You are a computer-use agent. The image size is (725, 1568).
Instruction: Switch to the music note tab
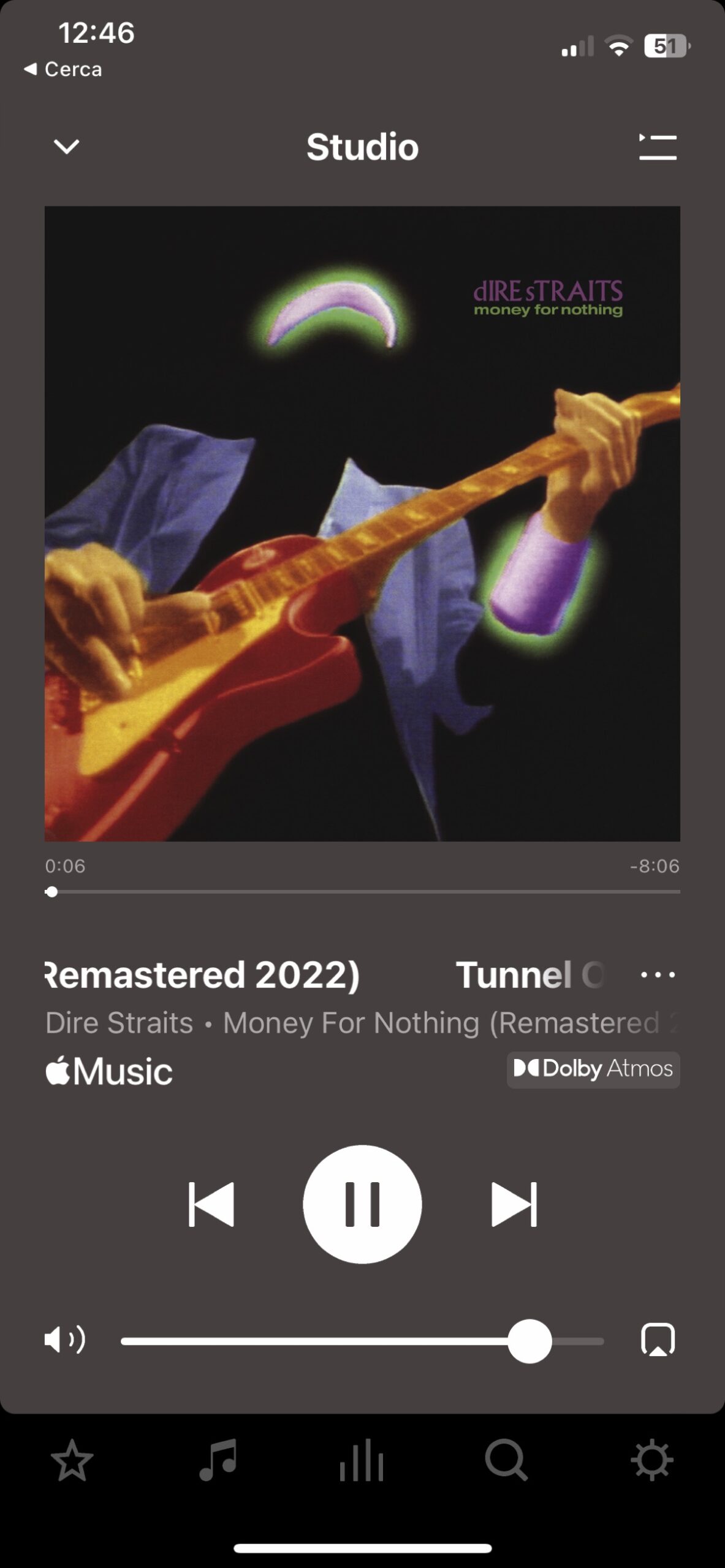(x=218, y=1461)
